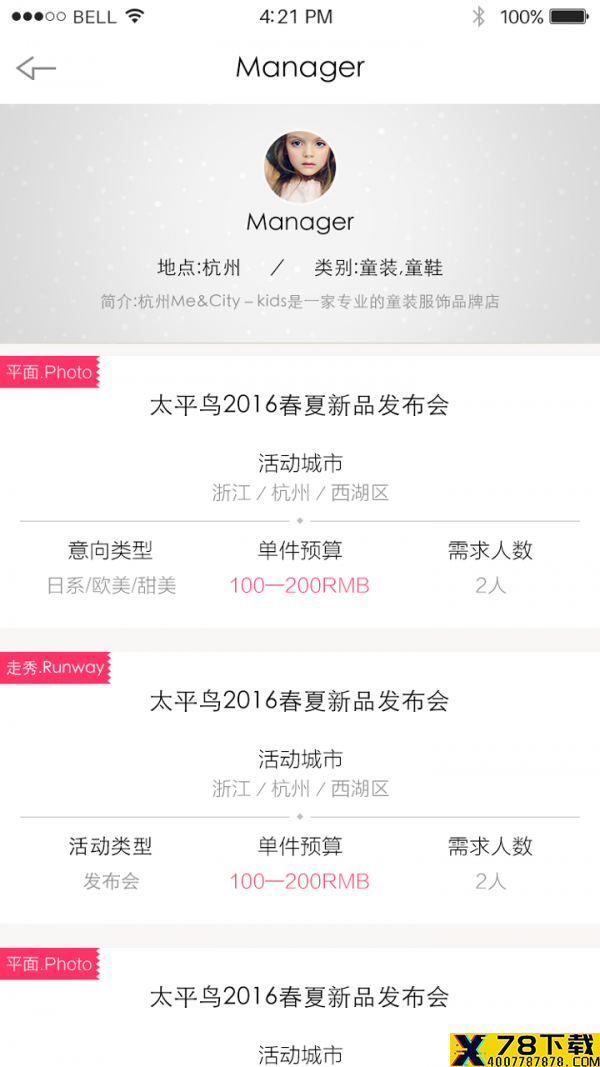Viewport: 600px width, 1067px height.
Task: Go back using the arrow icon
Action: 36,68
